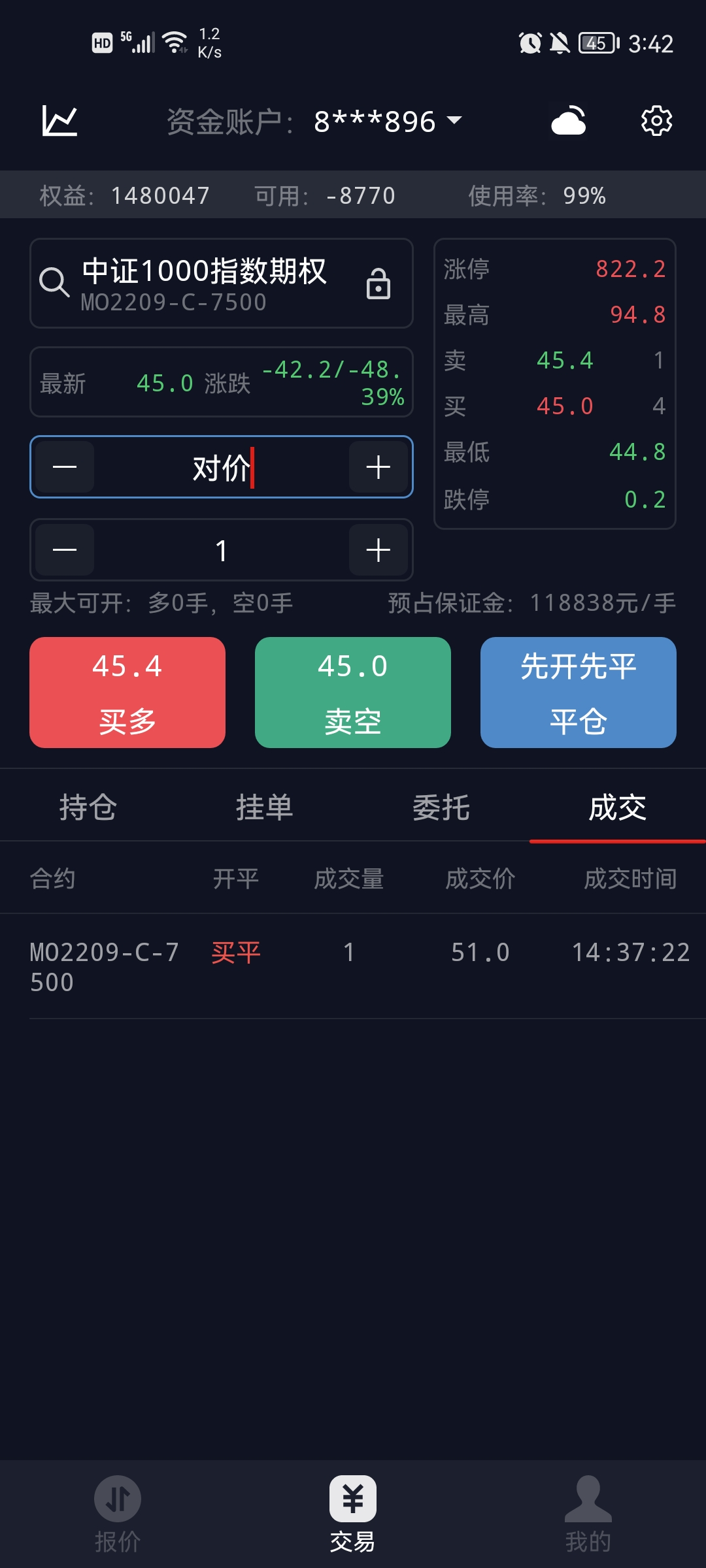The height and width of the screenshot is (1568, 706).
Task: Switch to the 委托 tab
Action: point(441,807)
